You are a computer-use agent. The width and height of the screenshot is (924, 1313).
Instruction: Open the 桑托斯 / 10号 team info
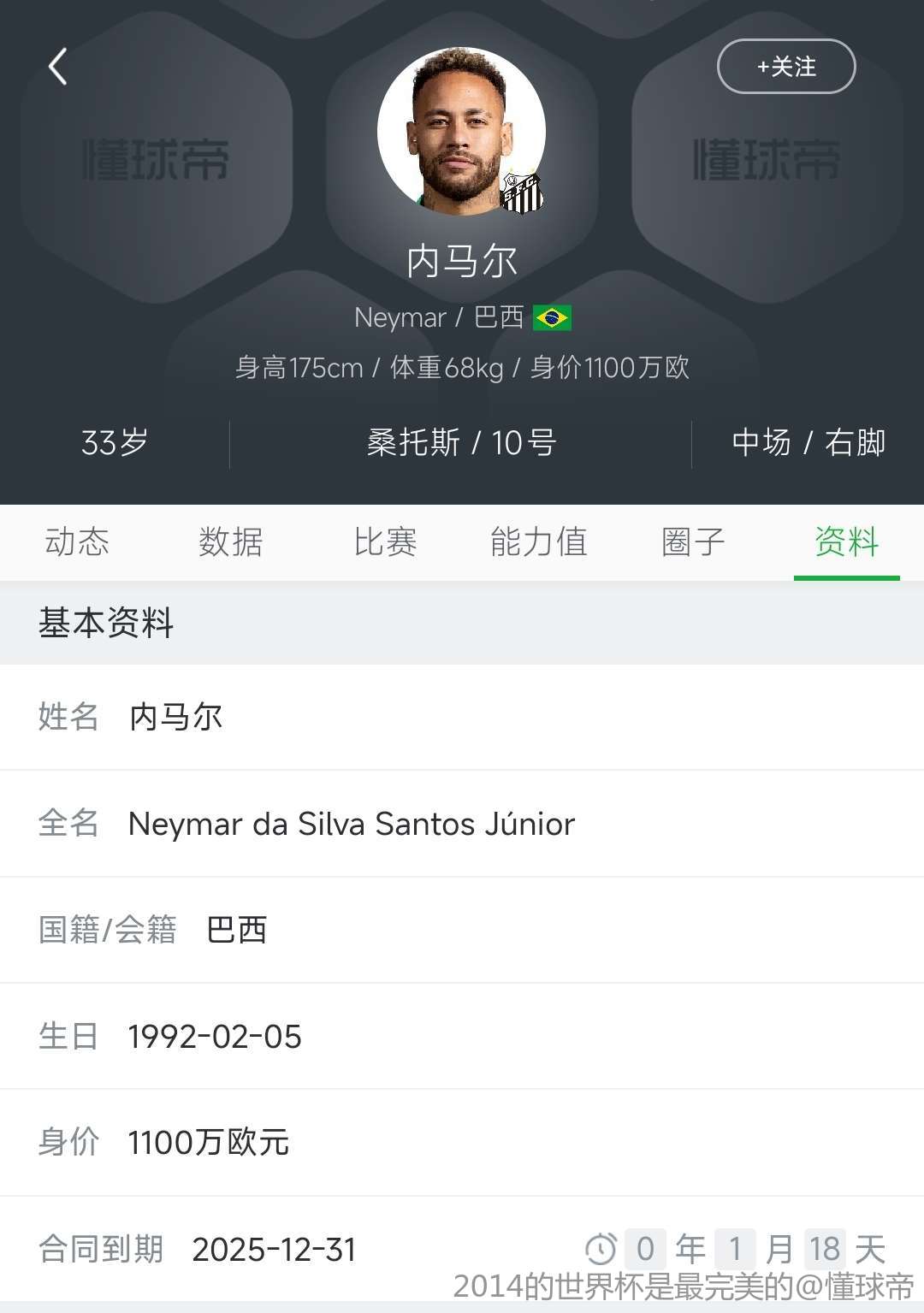tap(461, 443)
